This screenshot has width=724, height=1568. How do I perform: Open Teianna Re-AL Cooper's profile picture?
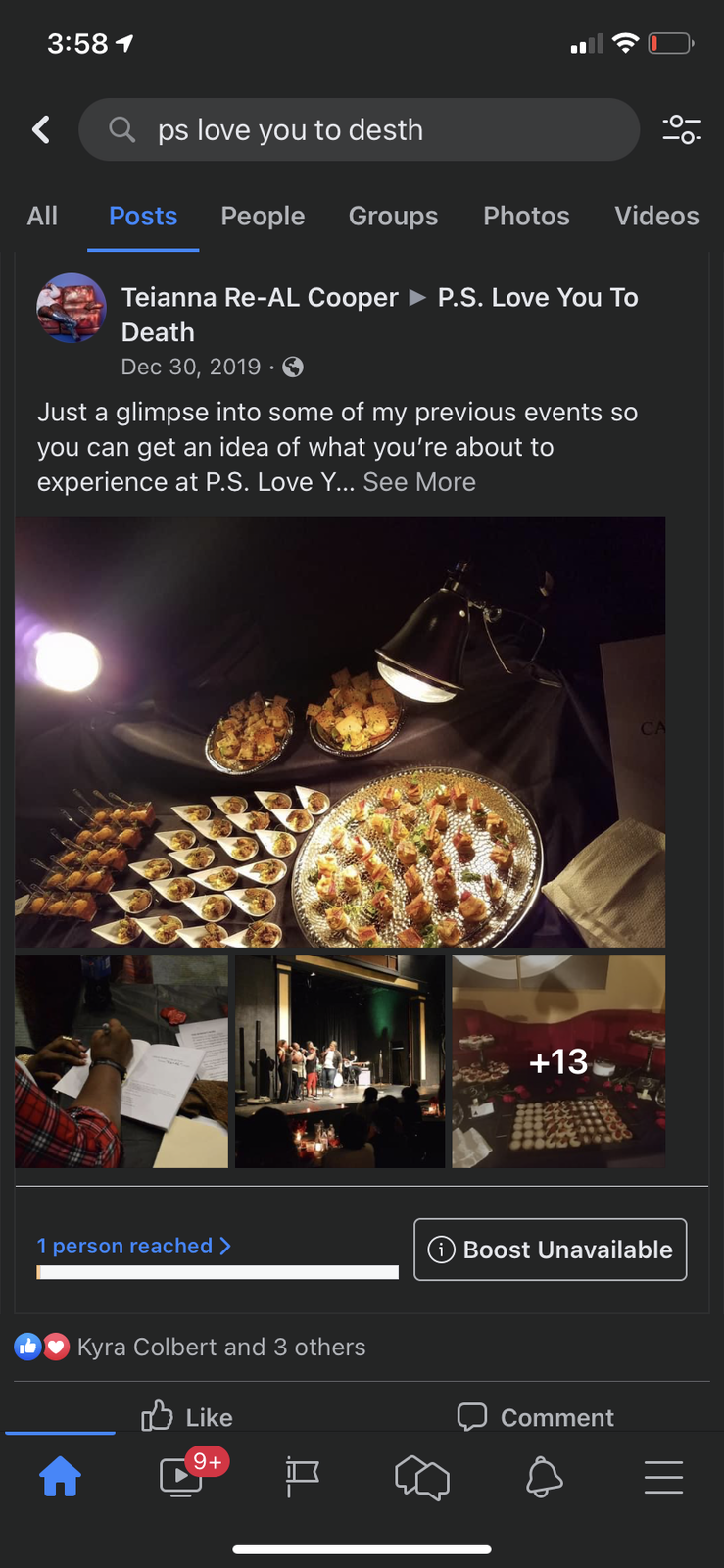(x=72, y=308)
